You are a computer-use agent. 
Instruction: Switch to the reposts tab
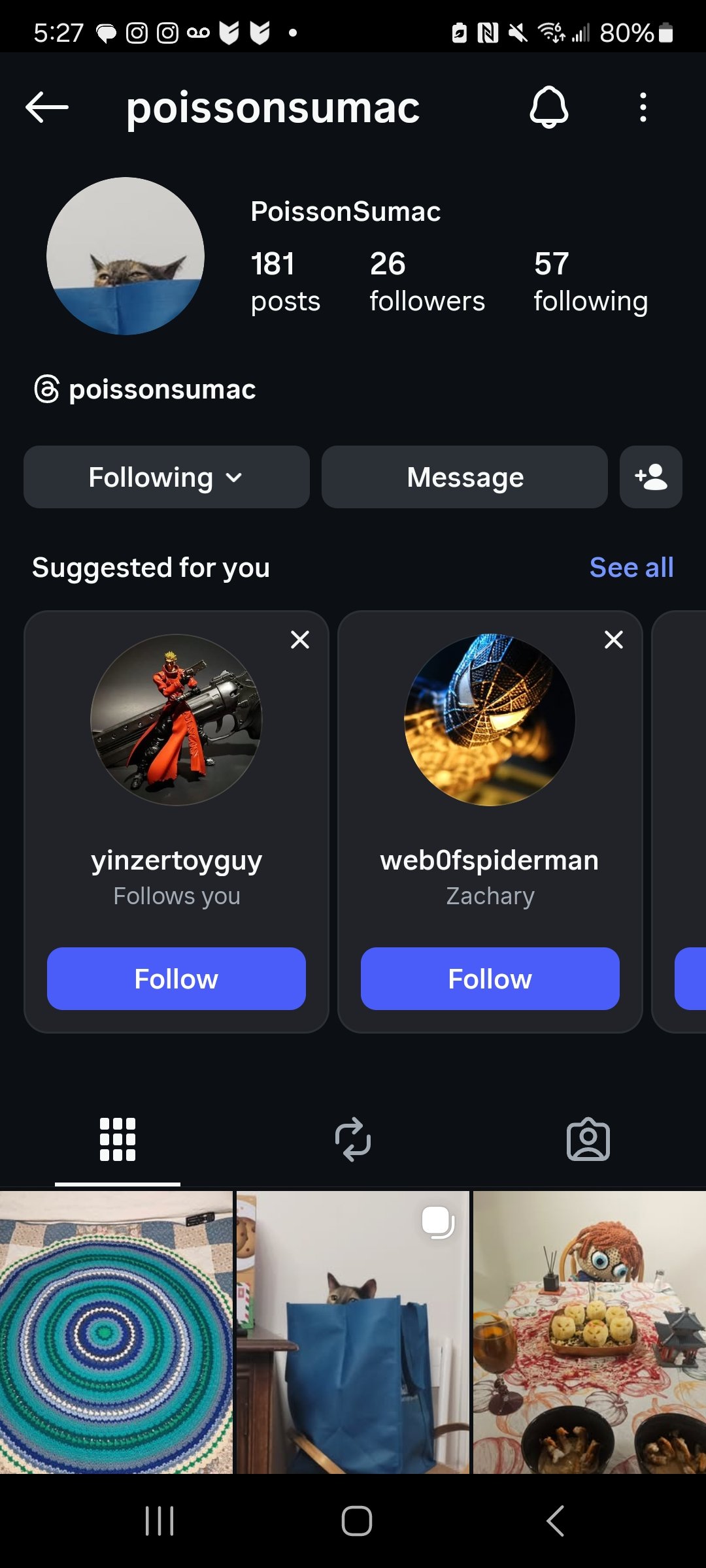(353, 1139)
